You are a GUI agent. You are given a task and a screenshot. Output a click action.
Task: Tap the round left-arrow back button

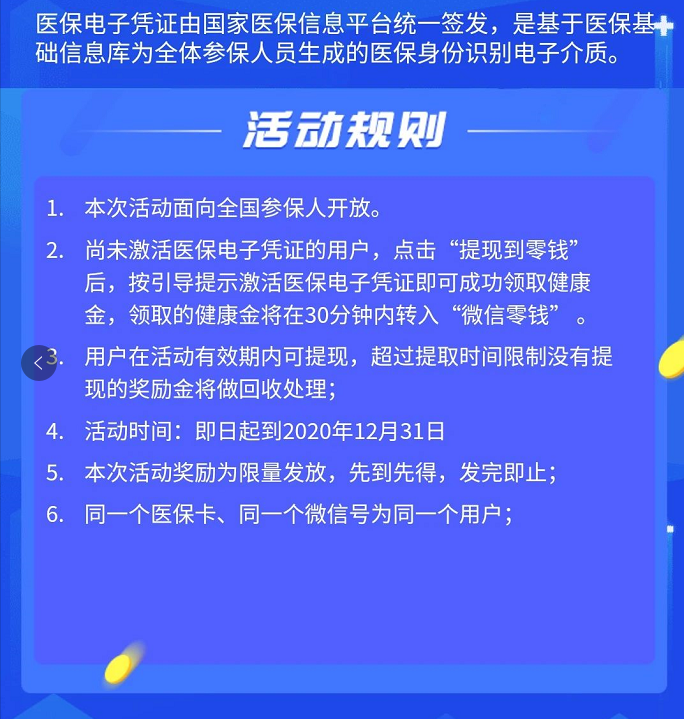click(38, 363)
